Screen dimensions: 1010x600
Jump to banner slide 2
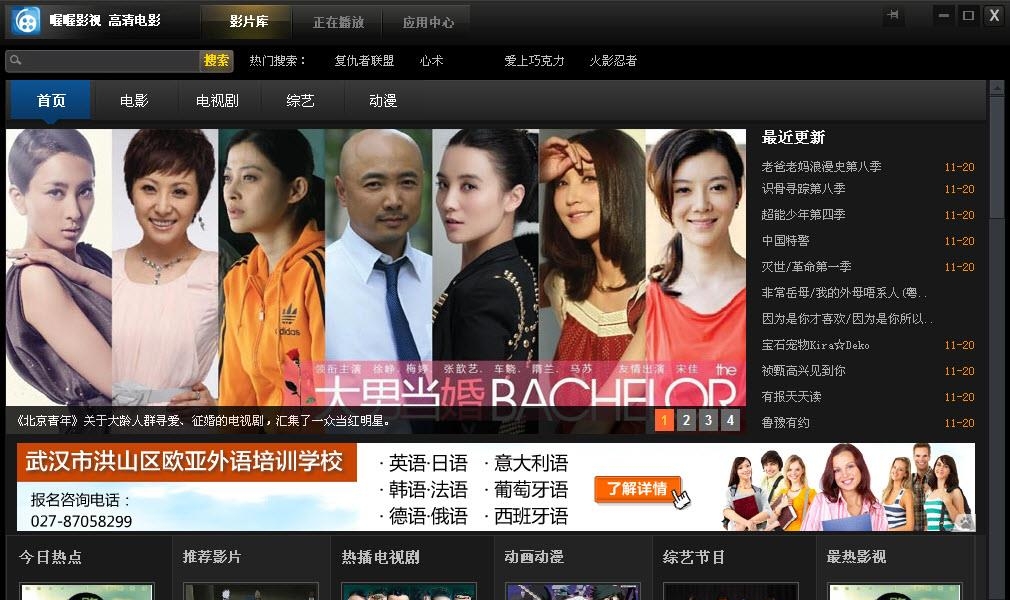click(686, 420)
